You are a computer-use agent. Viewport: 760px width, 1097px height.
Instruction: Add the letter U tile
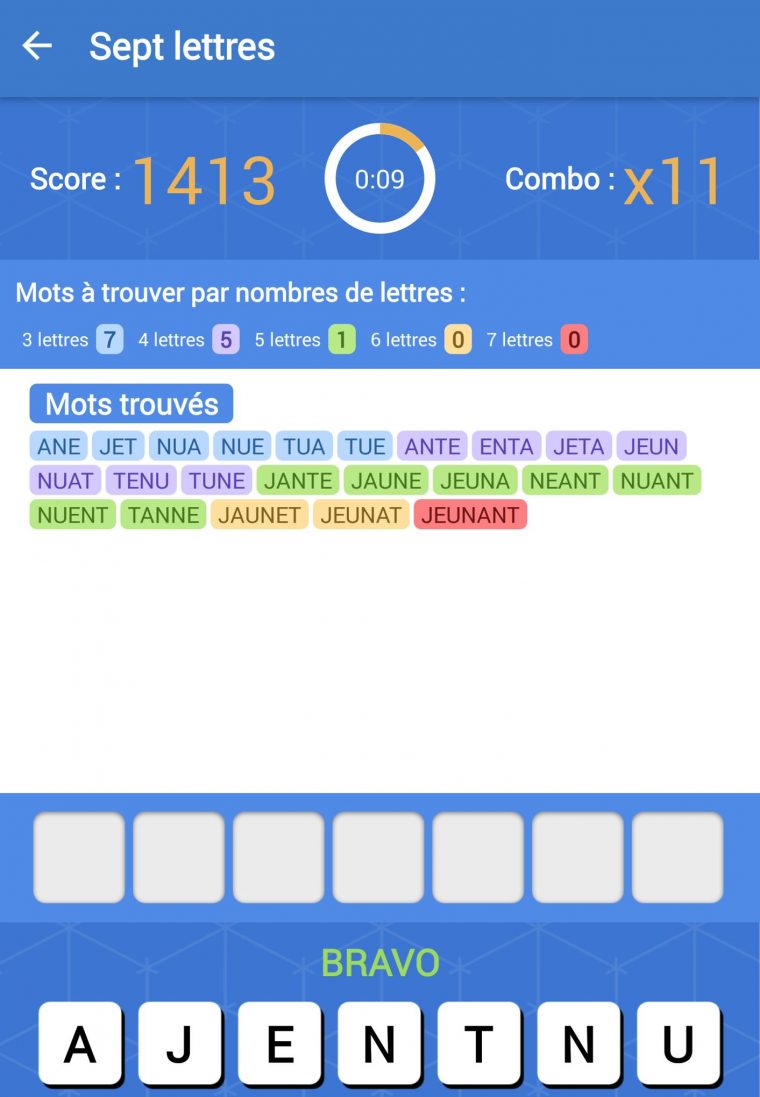pos(678,1045)
